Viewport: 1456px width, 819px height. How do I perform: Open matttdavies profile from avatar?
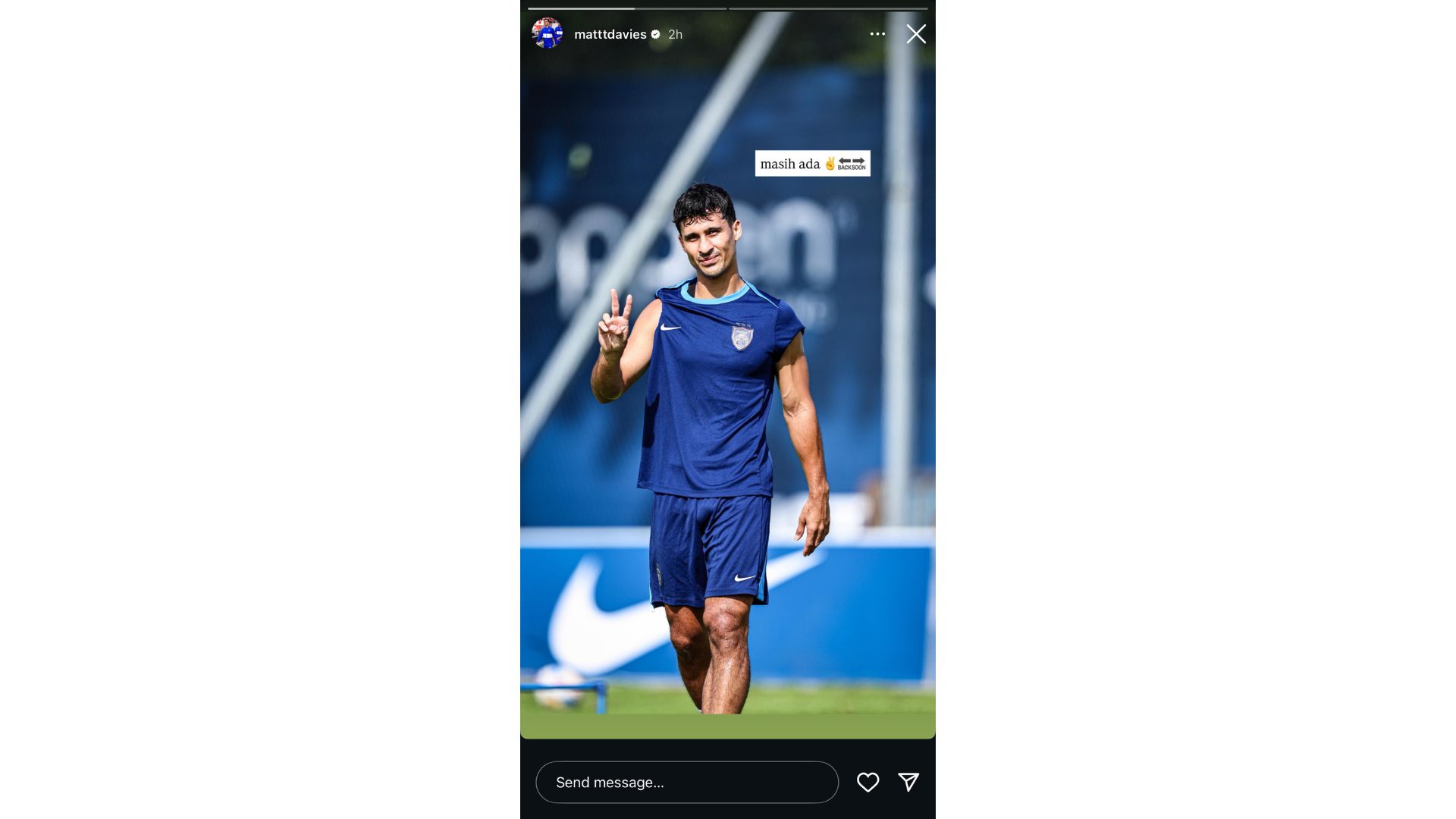[x=547, y=34]
